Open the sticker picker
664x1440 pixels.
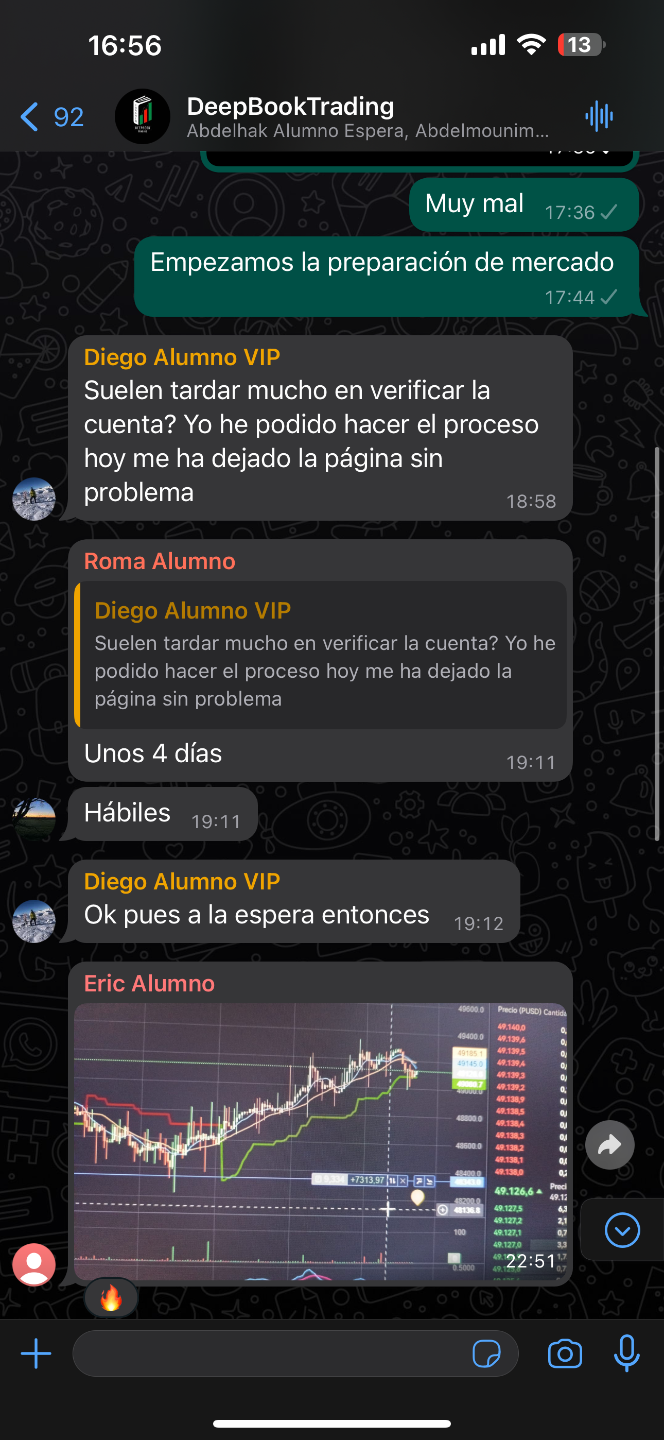487,1354
